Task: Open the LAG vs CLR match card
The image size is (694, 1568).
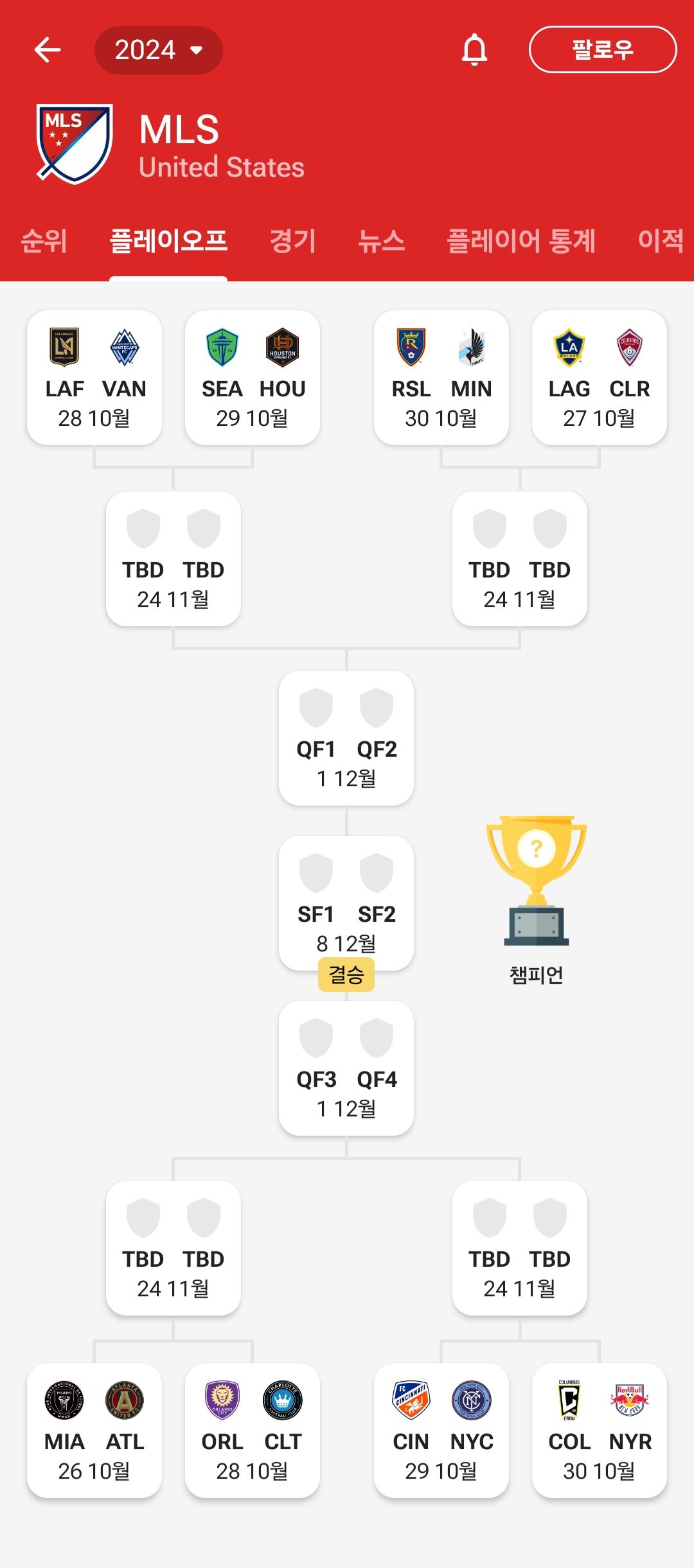Action: tap(600, 378)
